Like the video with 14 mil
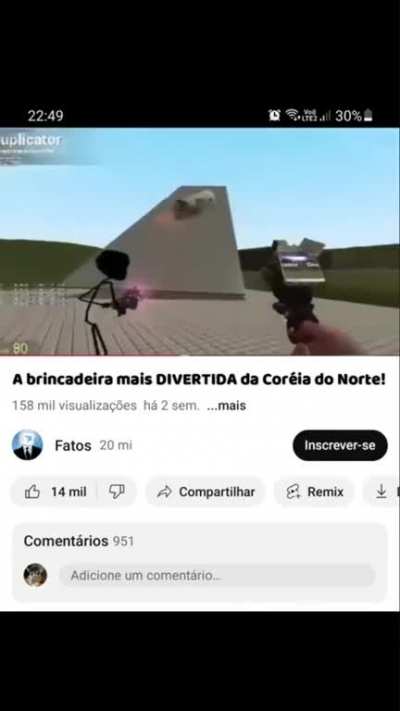The height and width of the screenshot is (711, 400). [54, 492]
